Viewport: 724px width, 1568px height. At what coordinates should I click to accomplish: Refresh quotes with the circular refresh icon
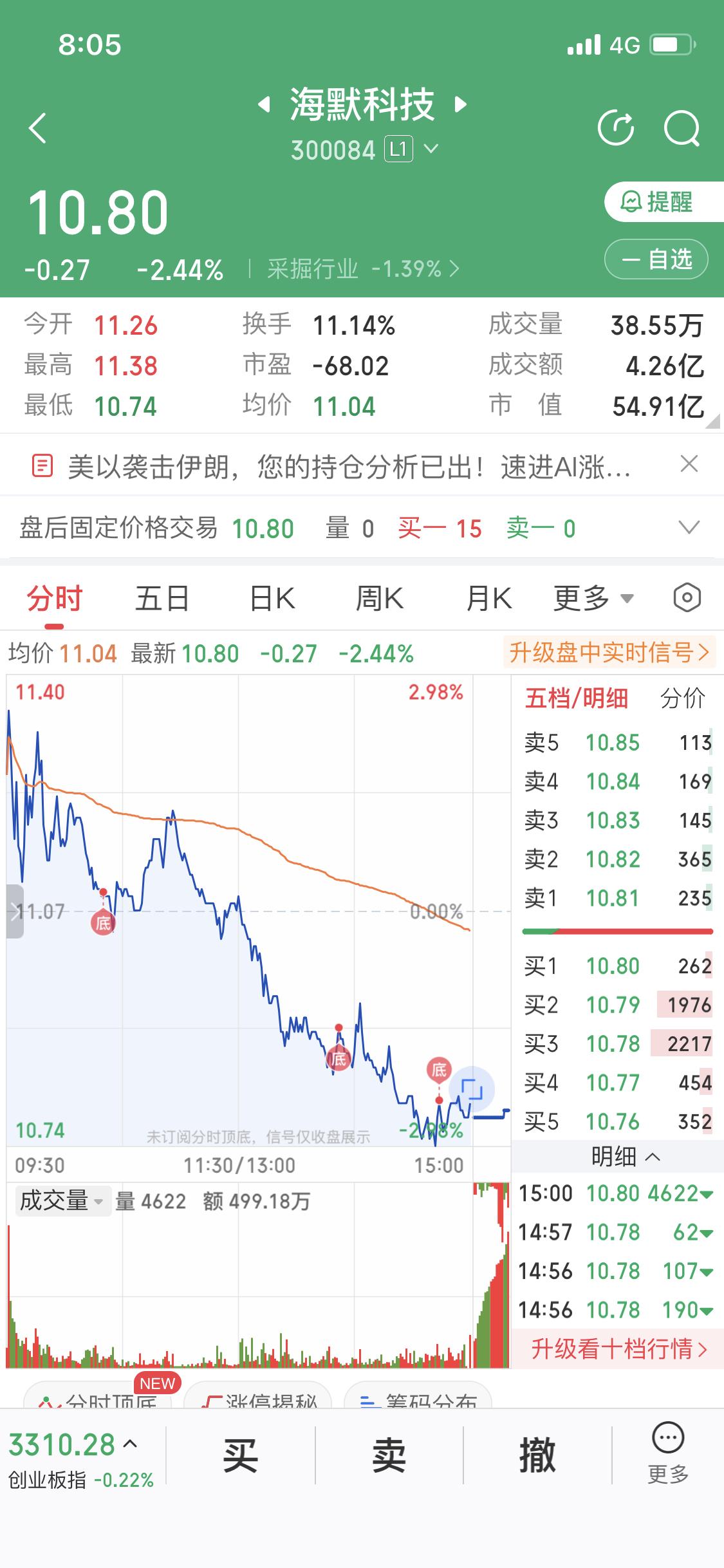tap(617, 127)
